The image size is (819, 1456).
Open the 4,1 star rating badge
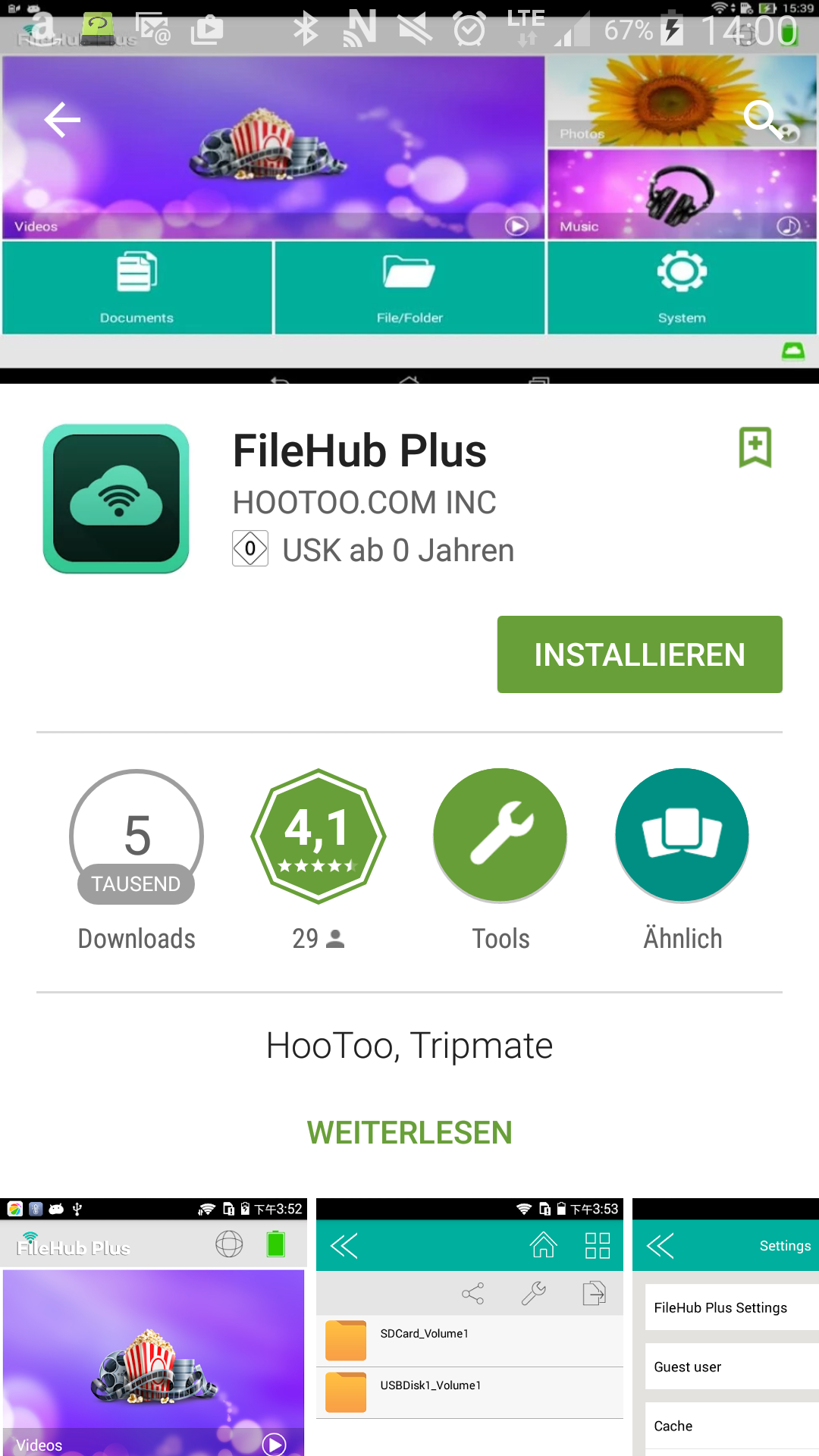pos(318,836)
